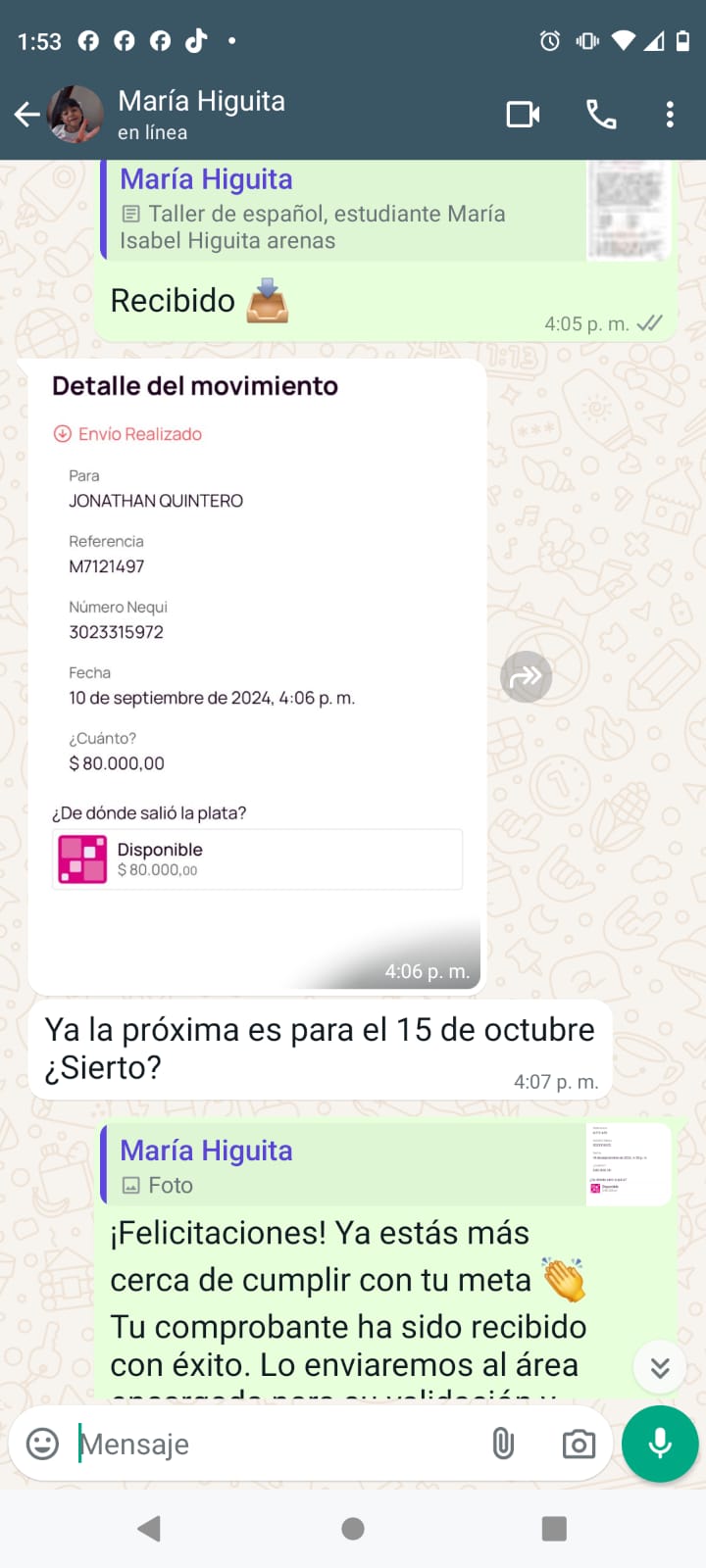Screen dimensions: 706x1568
Task: Jump down to the latest messages
Action: 660,1367
